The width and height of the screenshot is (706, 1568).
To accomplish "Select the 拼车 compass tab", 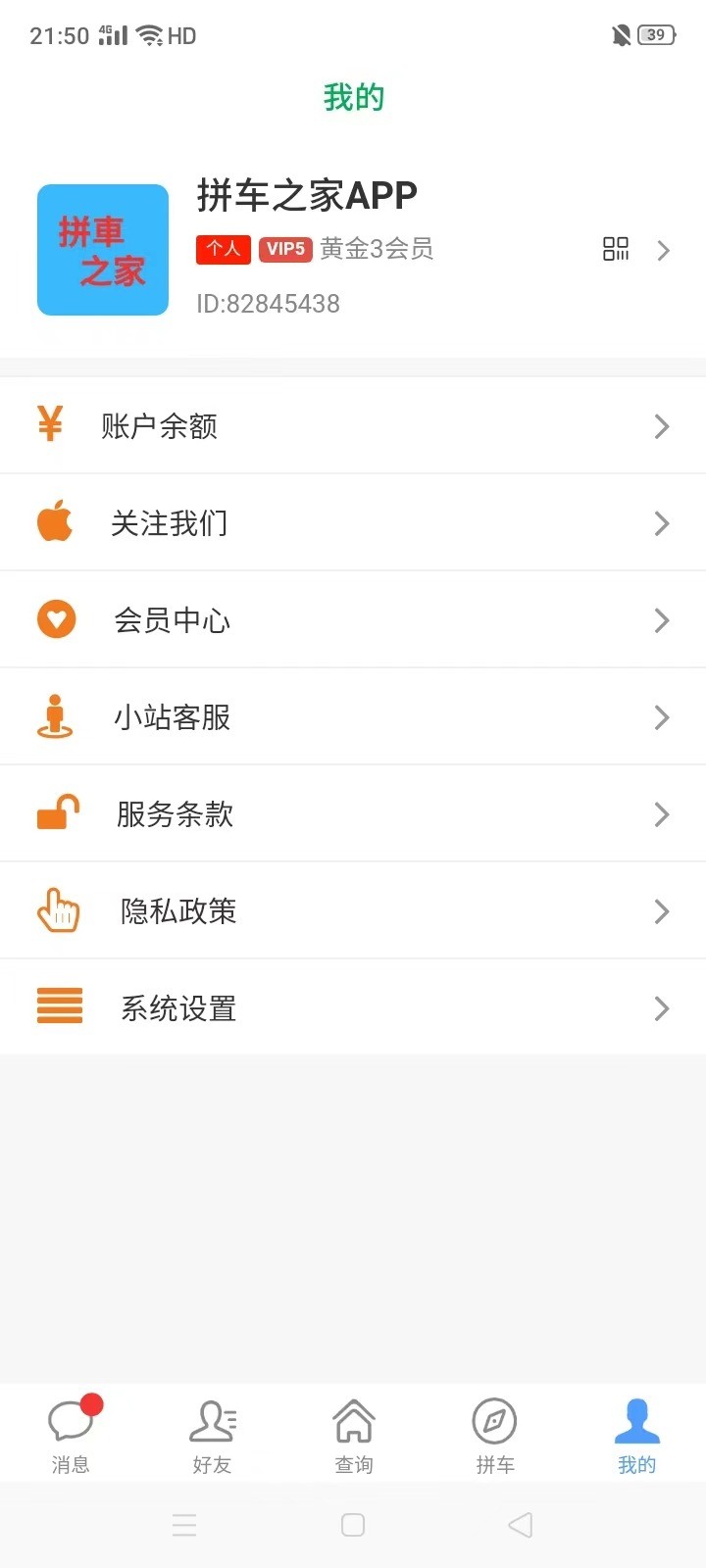I will (494, 1433).
